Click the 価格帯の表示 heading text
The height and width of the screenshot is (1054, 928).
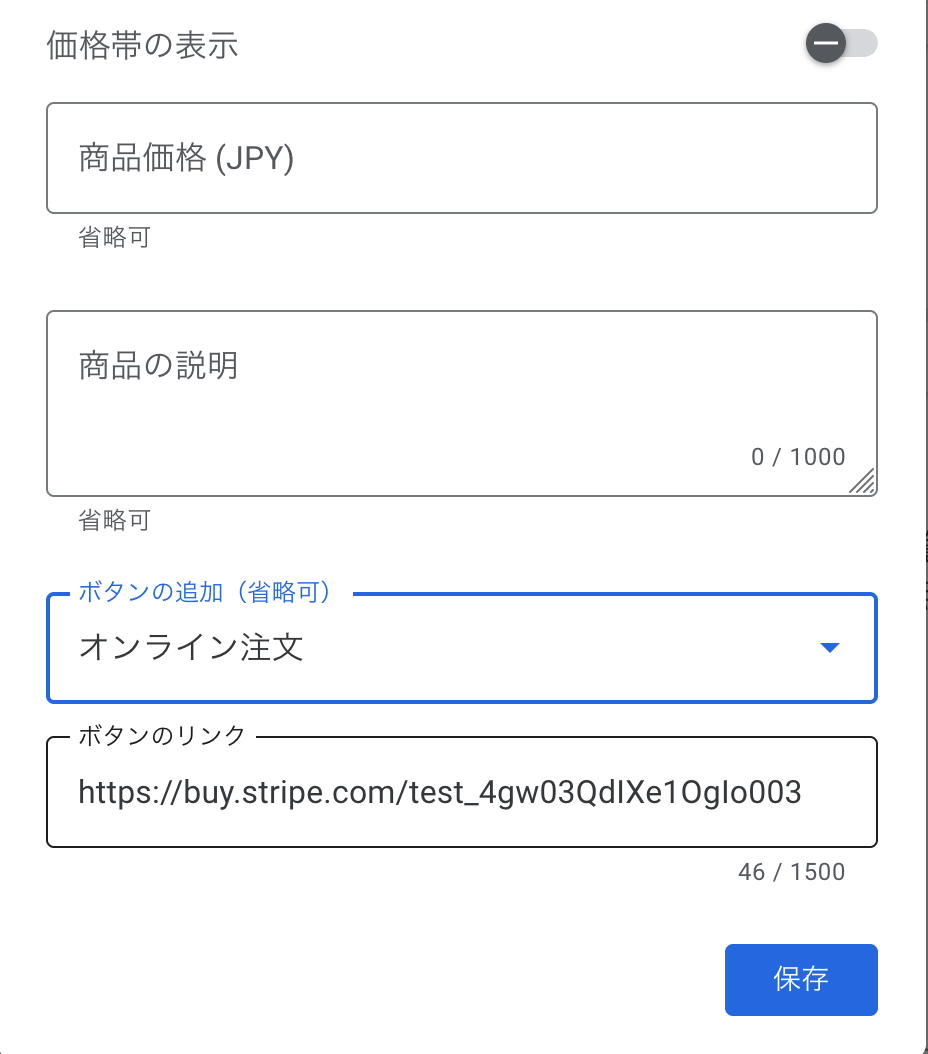pos(142,44)
